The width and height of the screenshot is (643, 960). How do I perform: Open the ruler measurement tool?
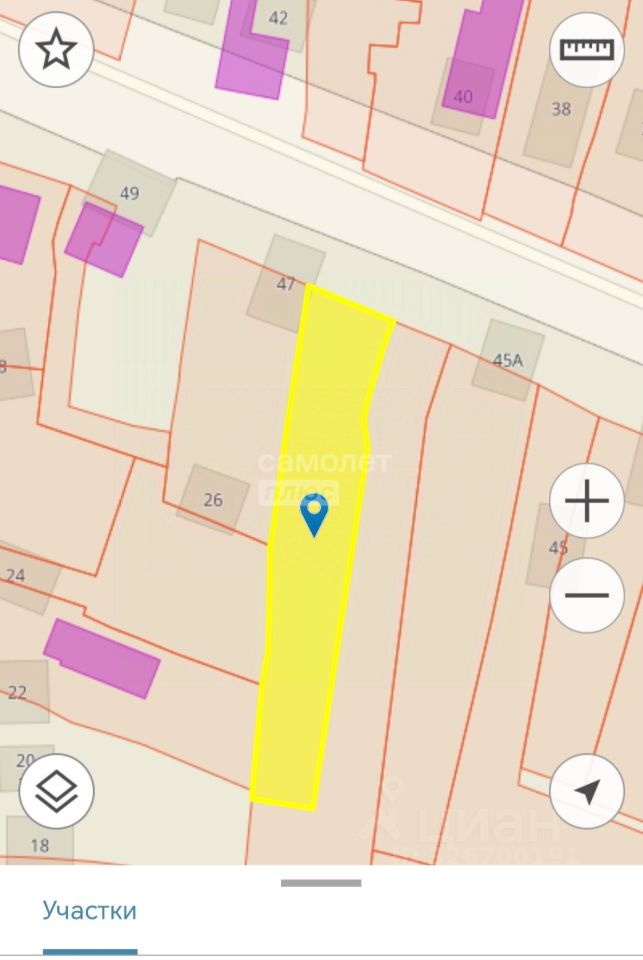587,50
